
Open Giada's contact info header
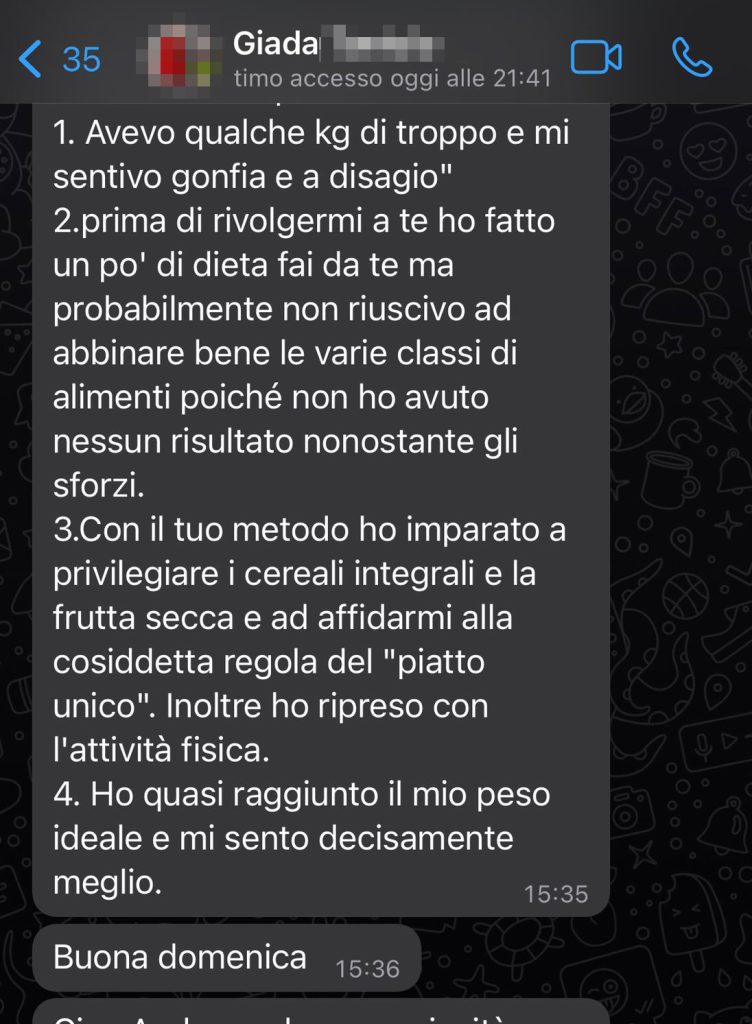390,60
